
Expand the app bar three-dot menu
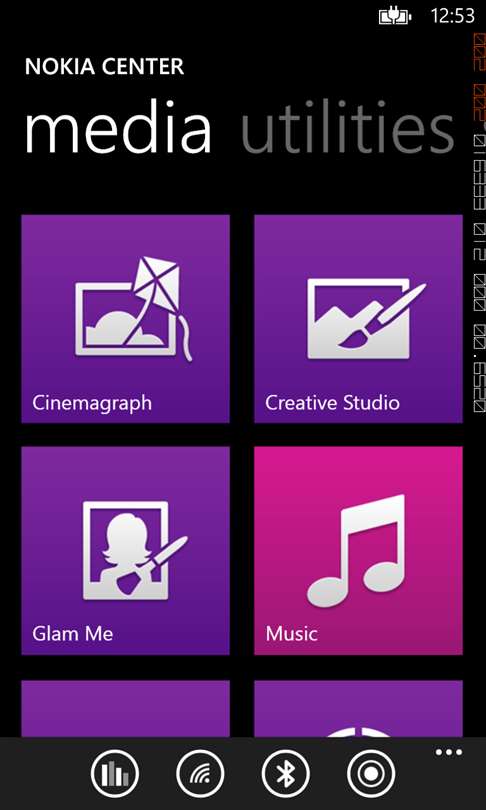click(449, 752)
